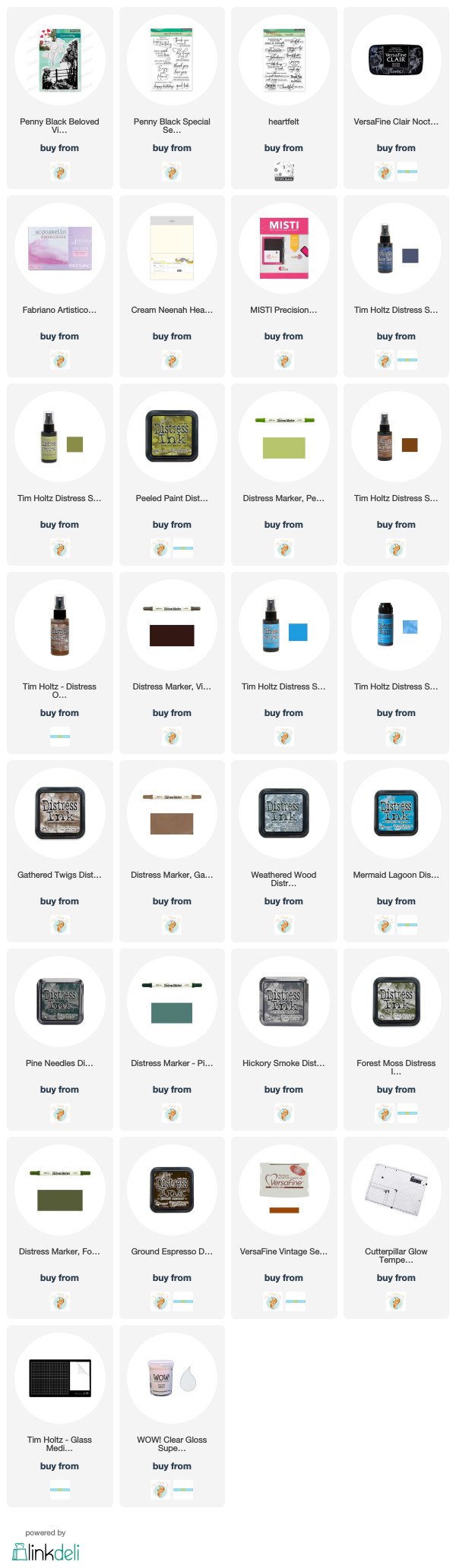This screenshot has height=1568, width=456.
Task: Select Distress Marker, Pe... product
Action: [283, 437]
